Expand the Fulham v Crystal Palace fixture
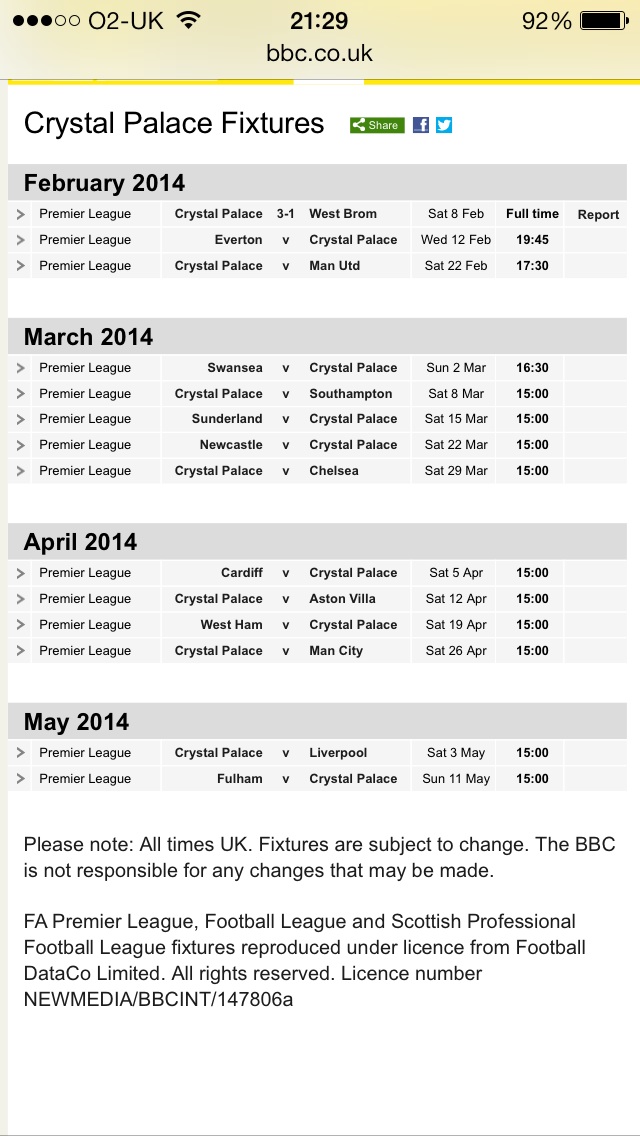This screenshot has width=640, height=1136. pos(20,779)
